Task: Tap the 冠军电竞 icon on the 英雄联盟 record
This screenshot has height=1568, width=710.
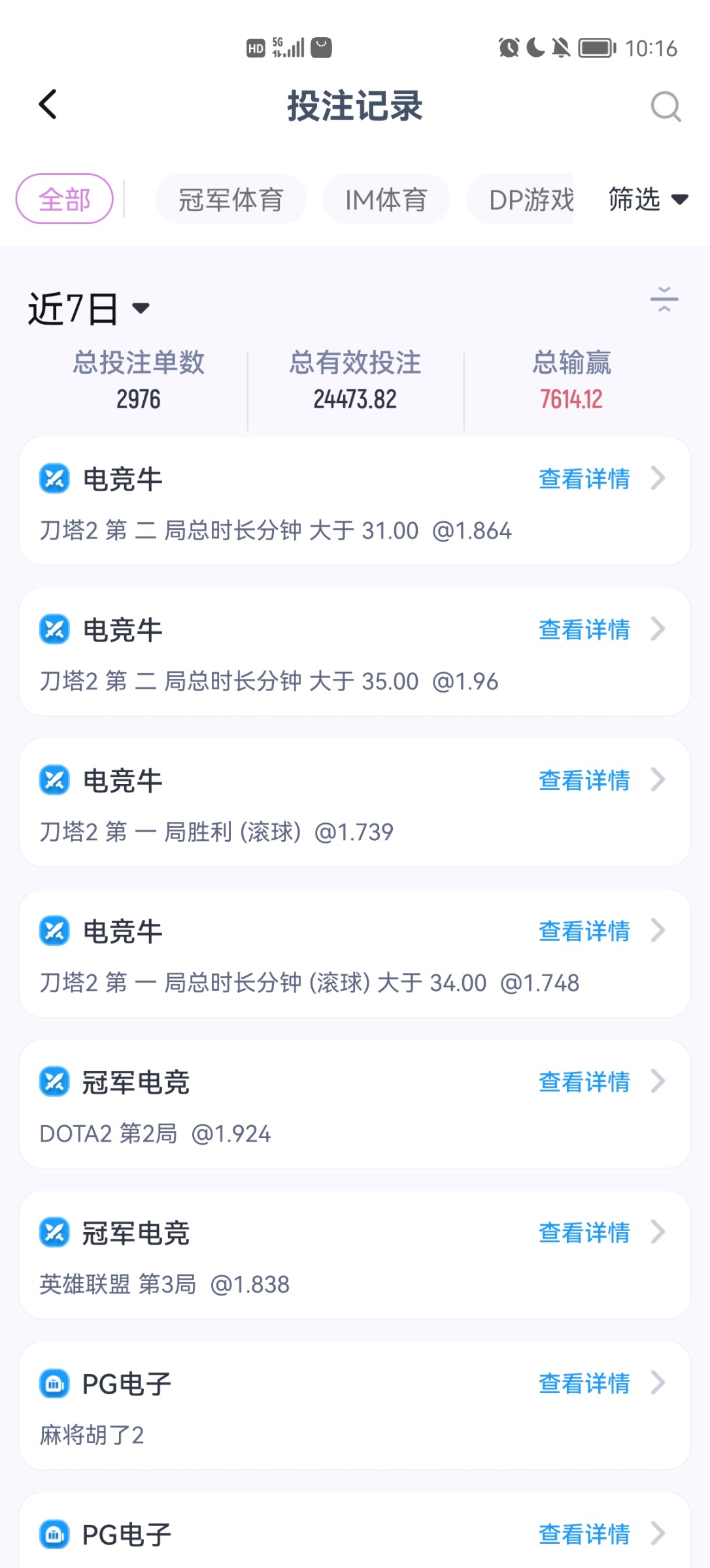Action: coord(54,1233)
